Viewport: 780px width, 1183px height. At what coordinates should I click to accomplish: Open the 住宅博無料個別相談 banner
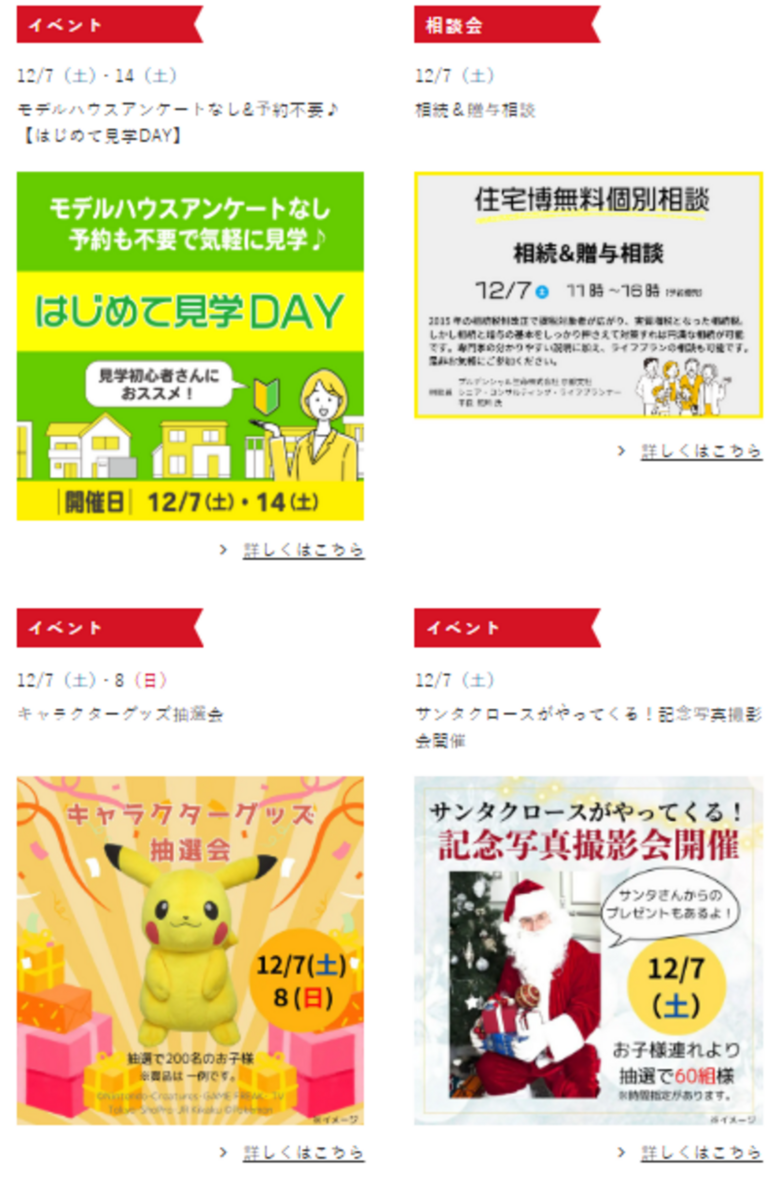588,295
